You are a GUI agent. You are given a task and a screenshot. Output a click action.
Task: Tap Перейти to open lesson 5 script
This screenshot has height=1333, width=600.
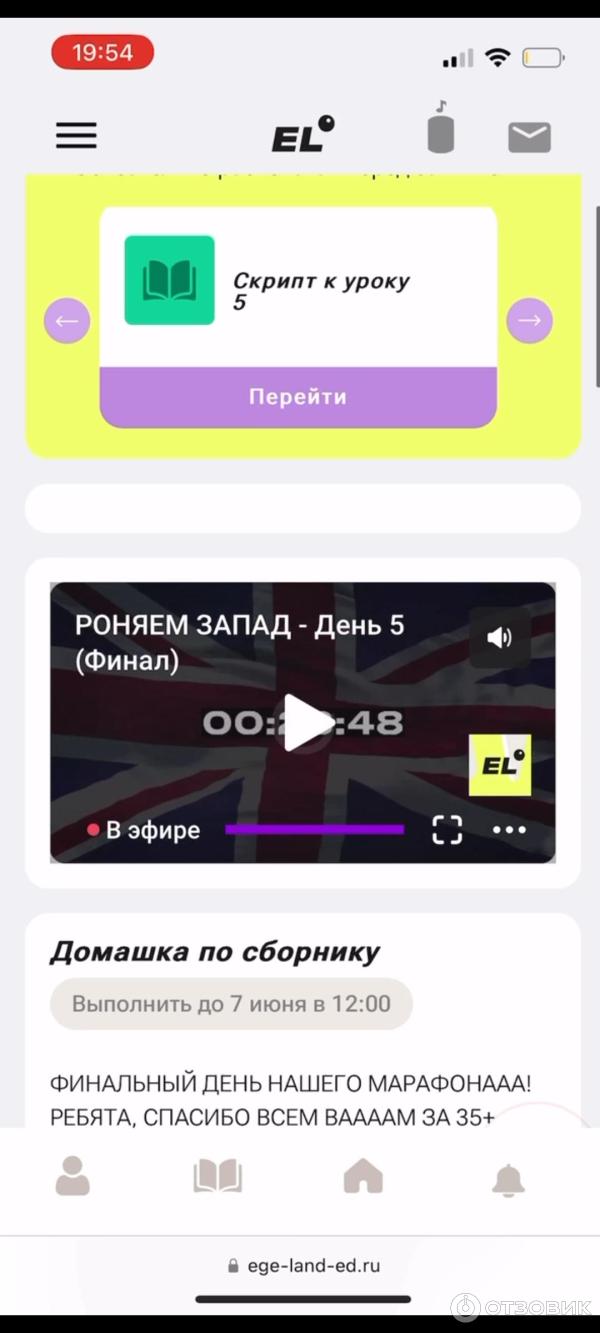point(298,397)
